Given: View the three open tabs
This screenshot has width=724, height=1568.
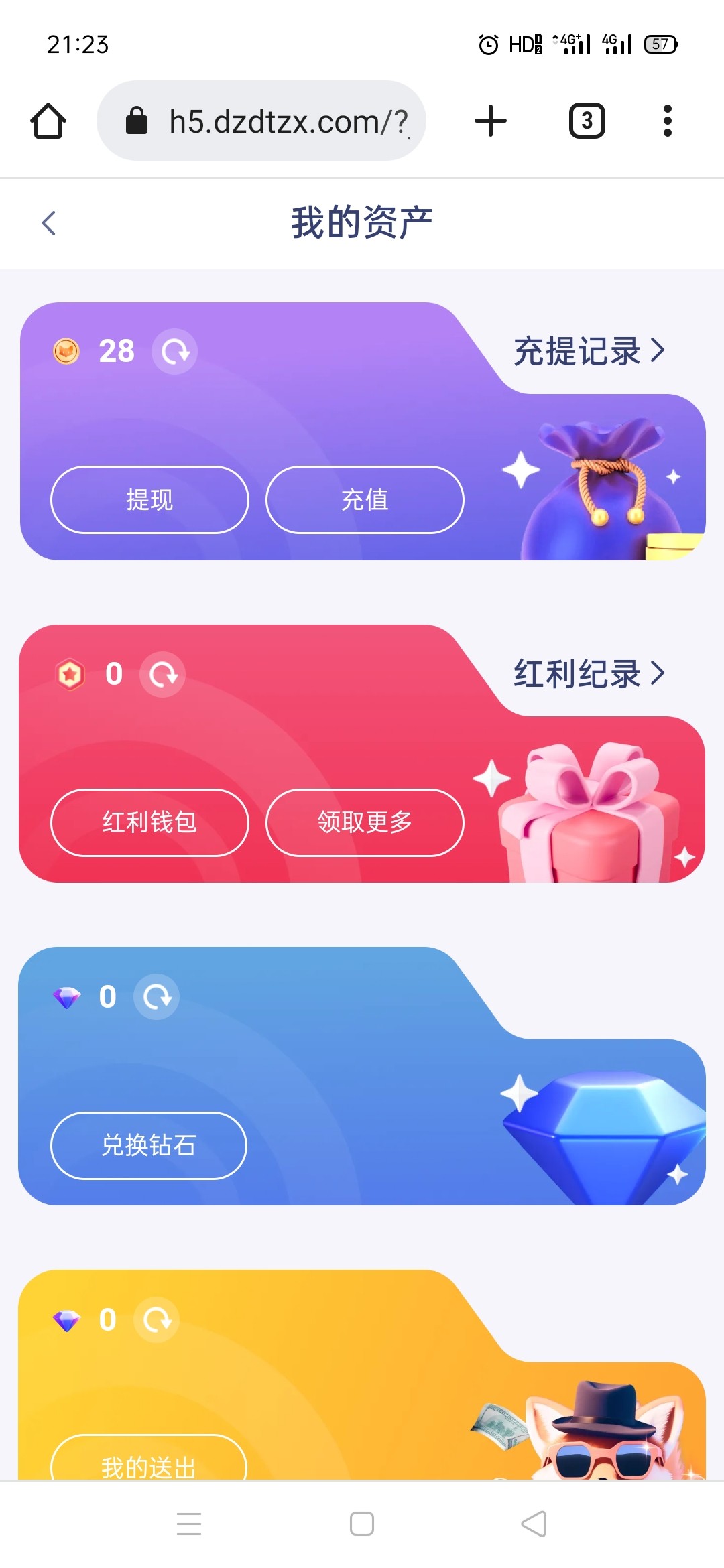Looking at the screenshot, I should (x=587, y=121).
